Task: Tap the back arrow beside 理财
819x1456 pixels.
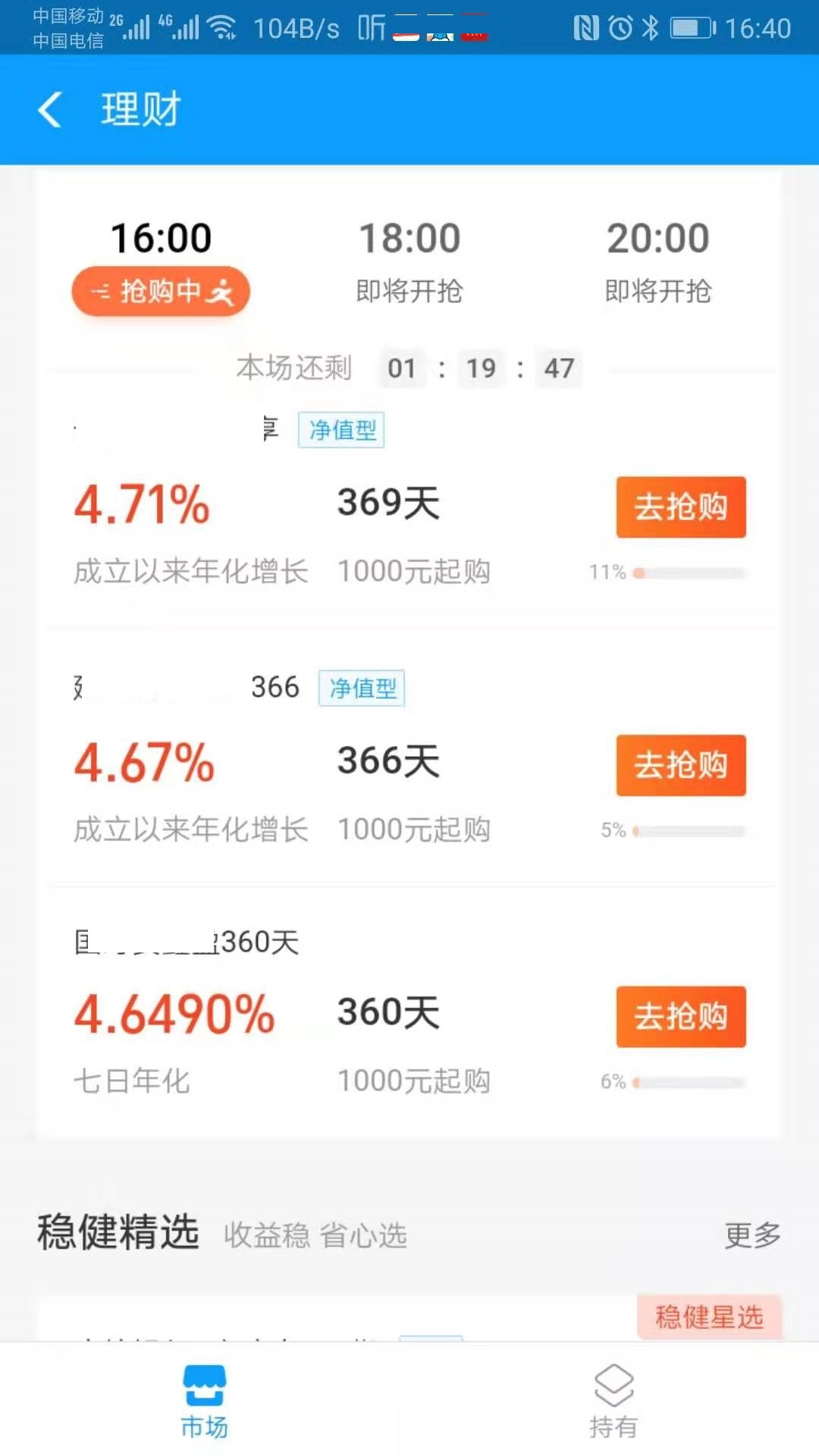Action: click(50, 109)
